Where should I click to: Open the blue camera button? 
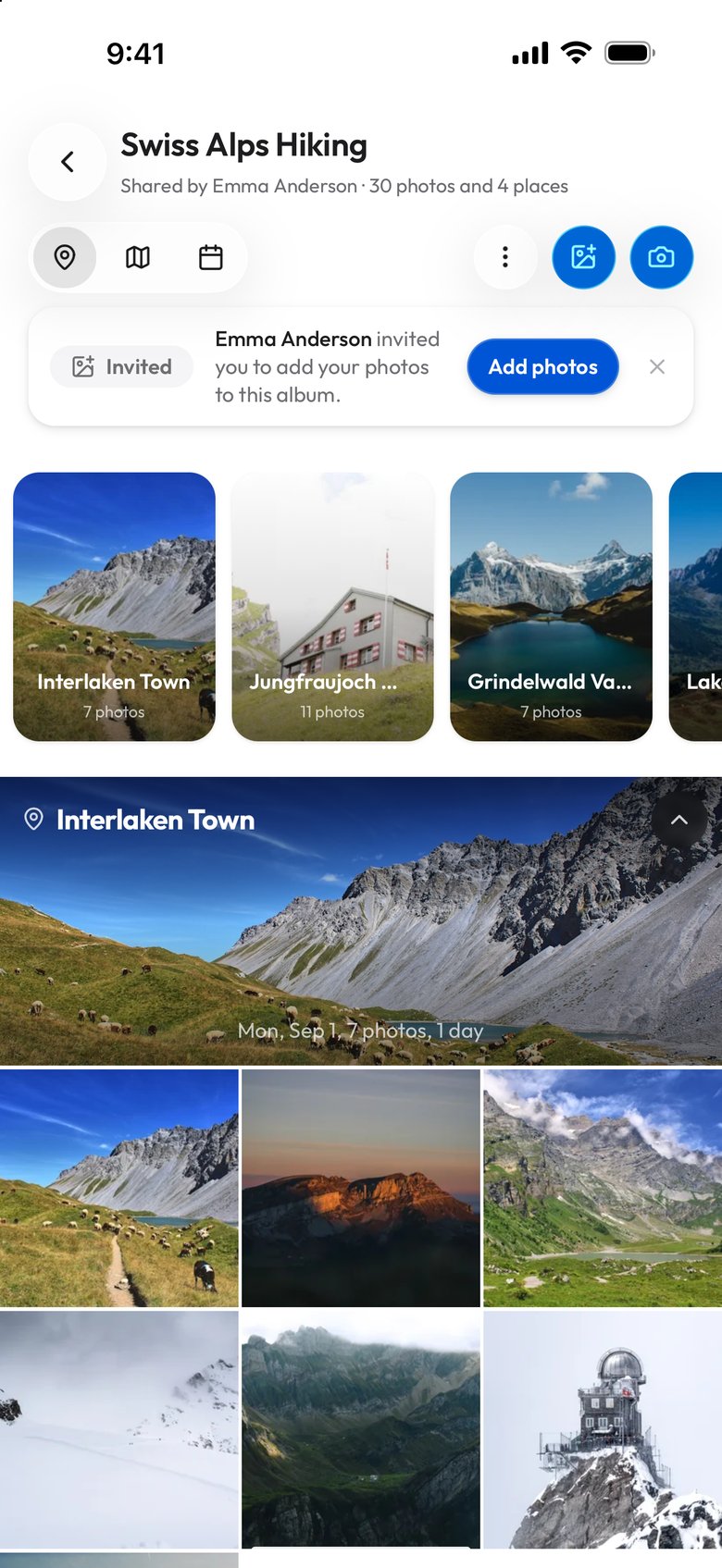662,257
